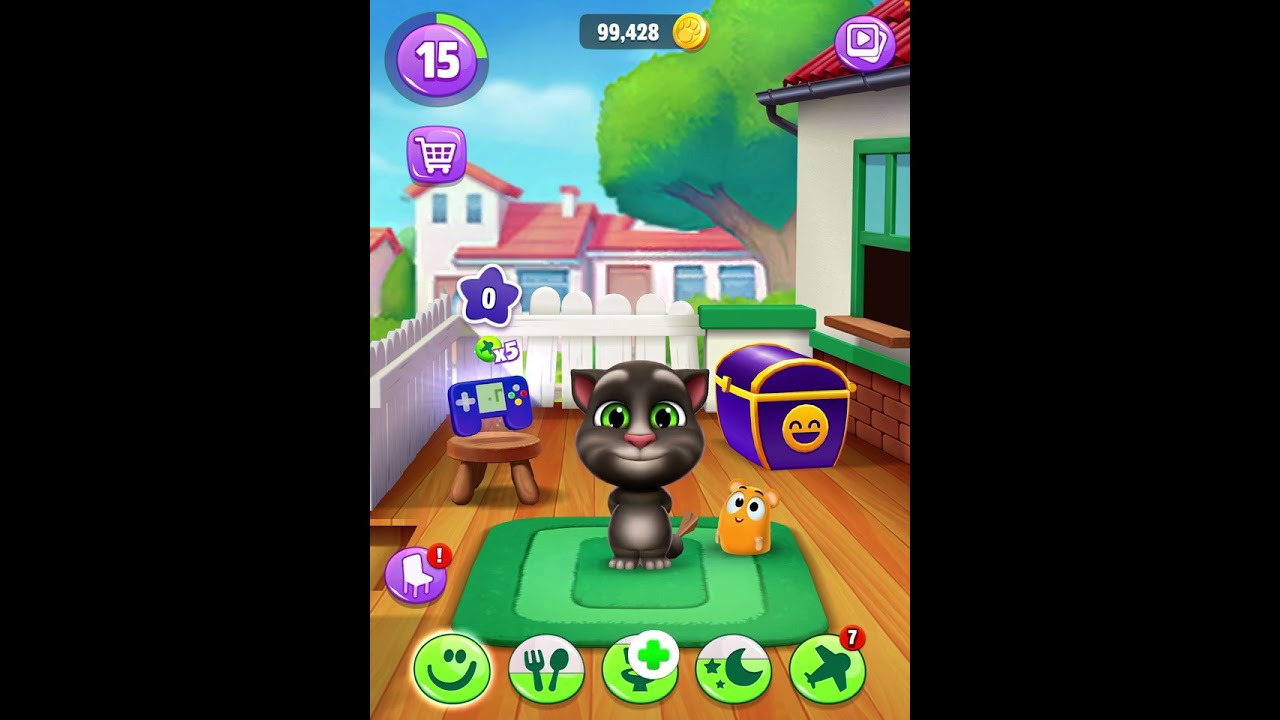This screenshot has height=720, width=1280.
Task: Tap the purple star with zero
Action: pyautogui.click(x=489, y=297)
